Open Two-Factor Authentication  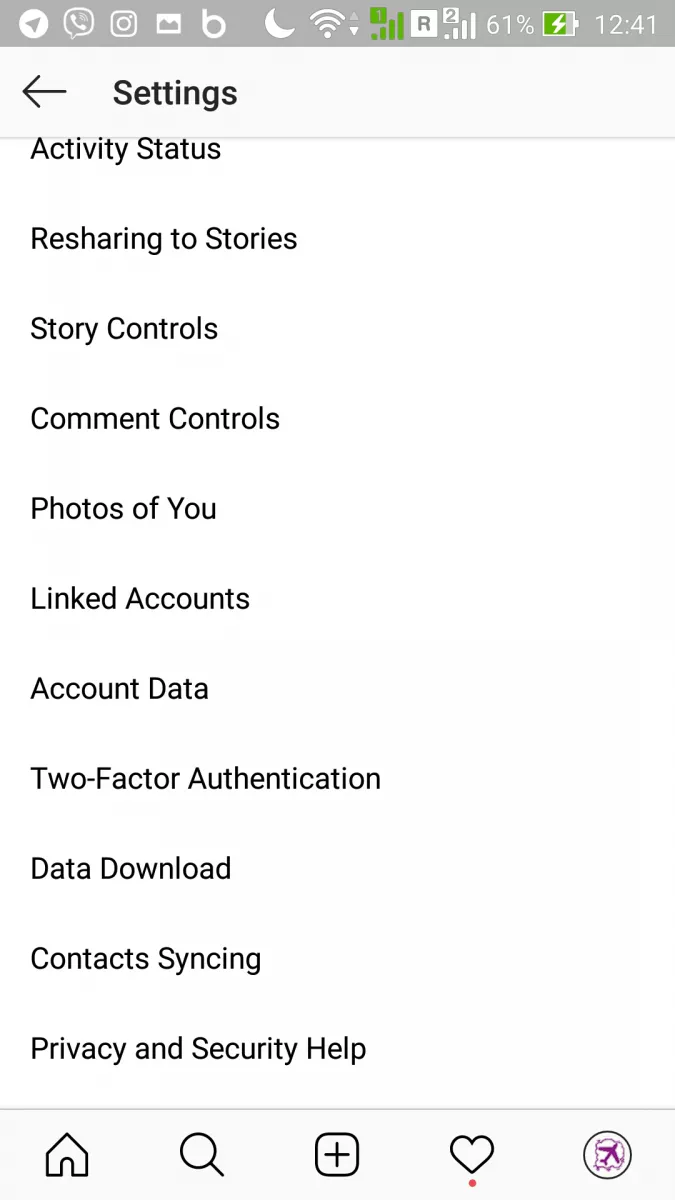pyautogui.click(x=337, y=779)
